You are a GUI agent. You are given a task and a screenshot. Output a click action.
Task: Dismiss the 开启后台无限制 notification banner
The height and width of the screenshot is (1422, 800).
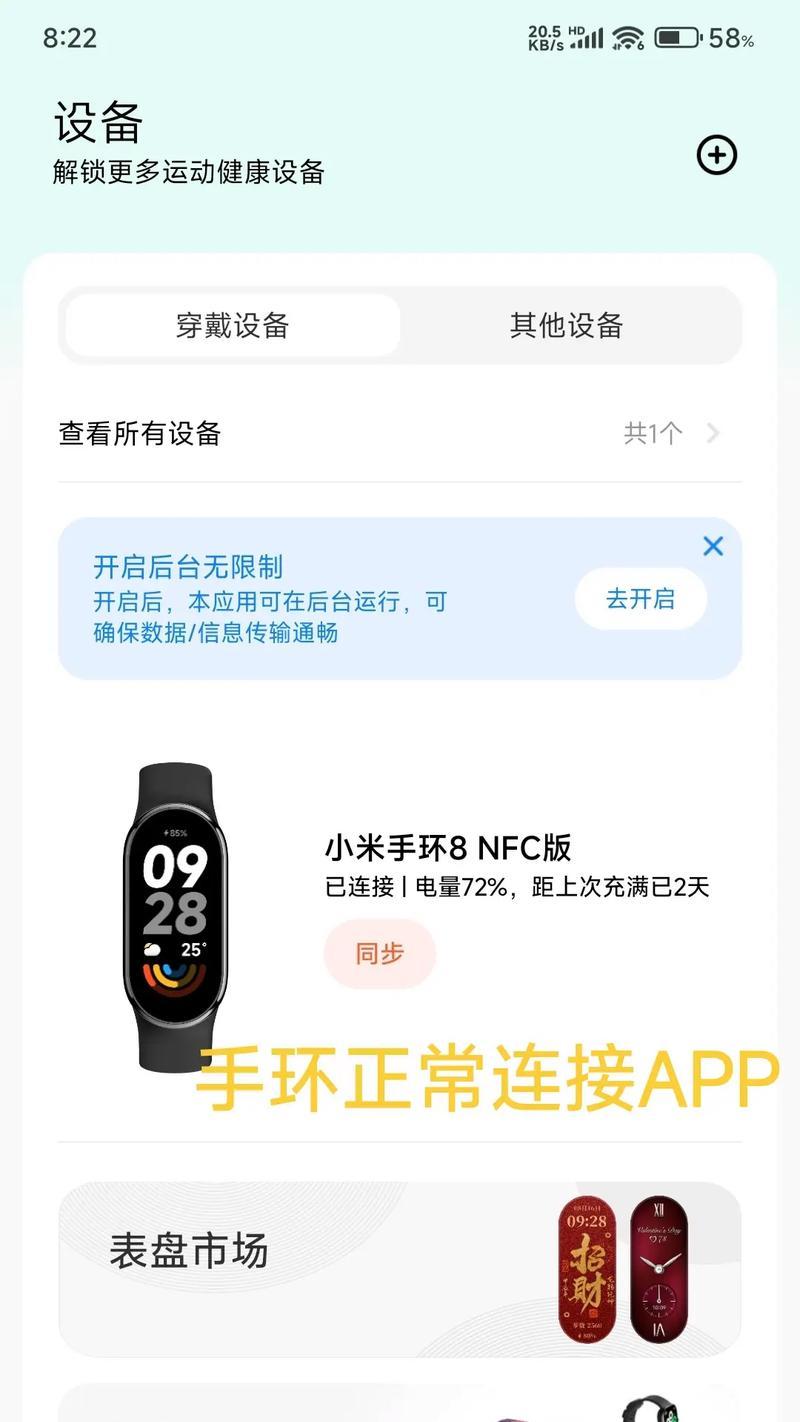point(713,547)
